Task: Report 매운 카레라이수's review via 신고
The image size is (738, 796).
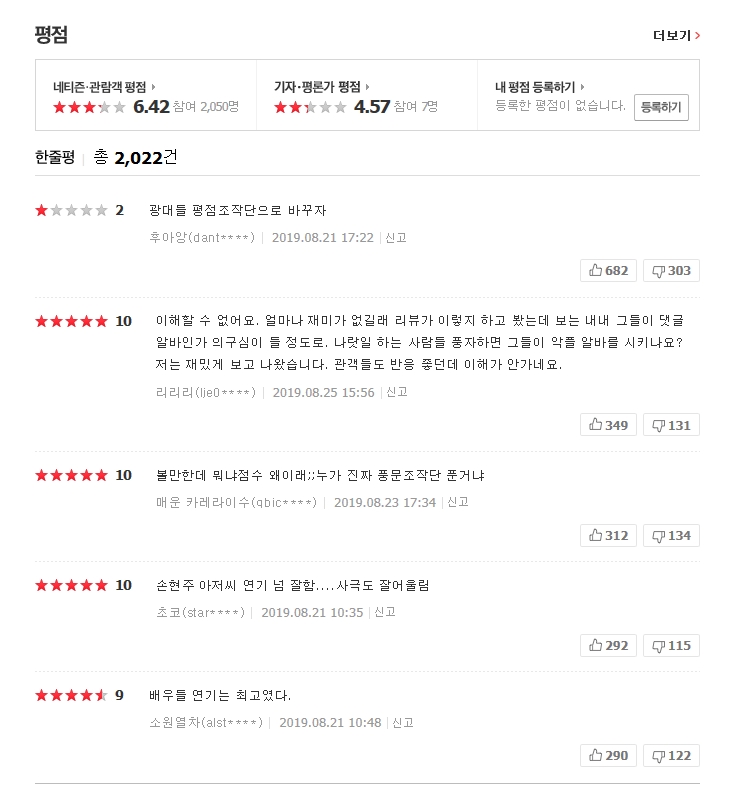Action: [458, 502]
